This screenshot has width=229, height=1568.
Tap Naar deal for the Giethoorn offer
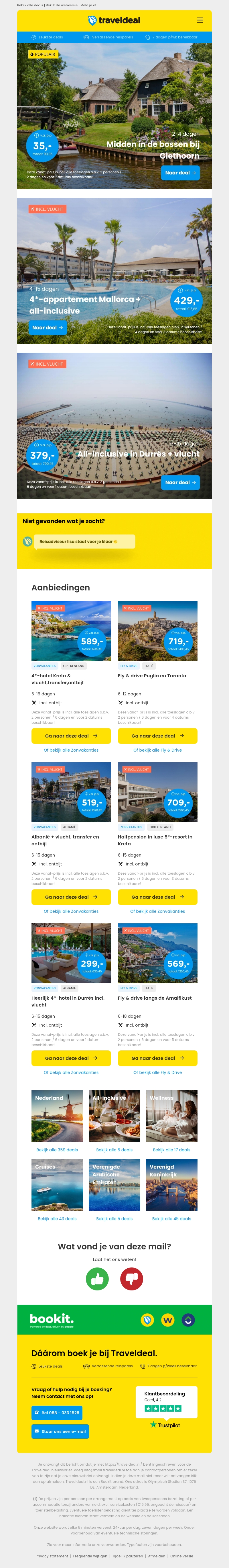coord(180,173)
